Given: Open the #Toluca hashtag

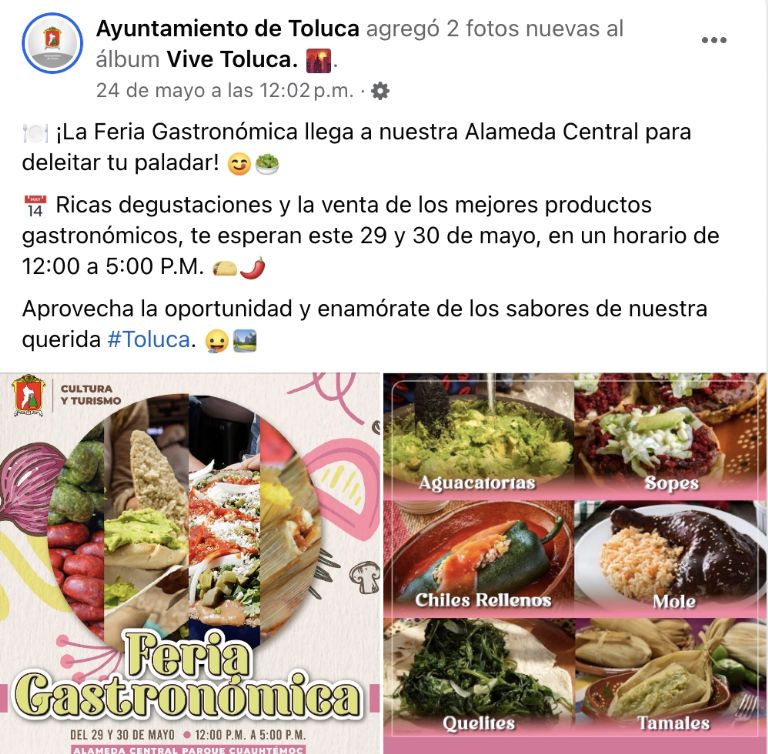Looking at the screenshot, I should pos(148,339).
